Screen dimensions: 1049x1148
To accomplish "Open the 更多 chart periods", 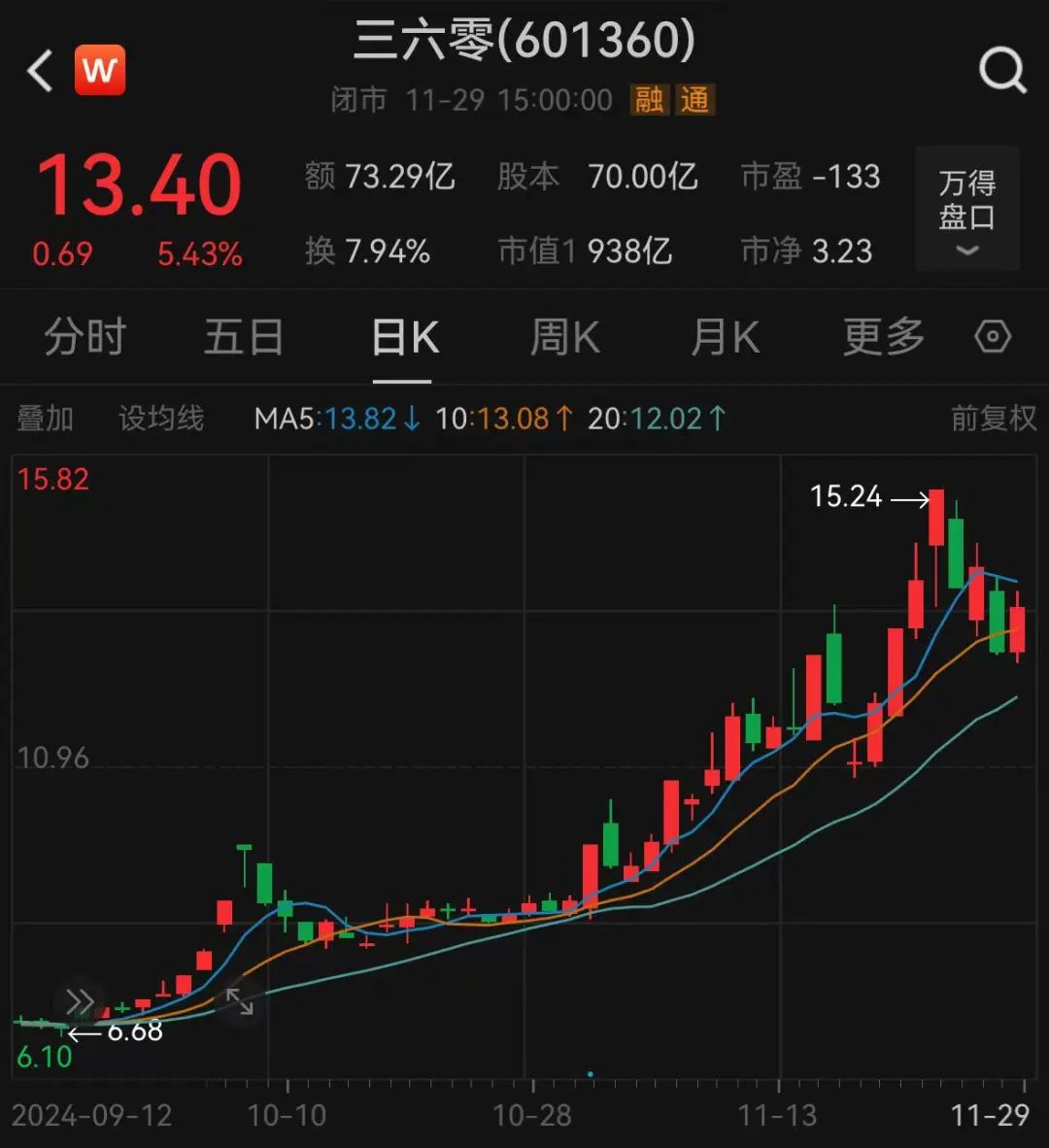I will pyautogui.click(x=883, y=338).
